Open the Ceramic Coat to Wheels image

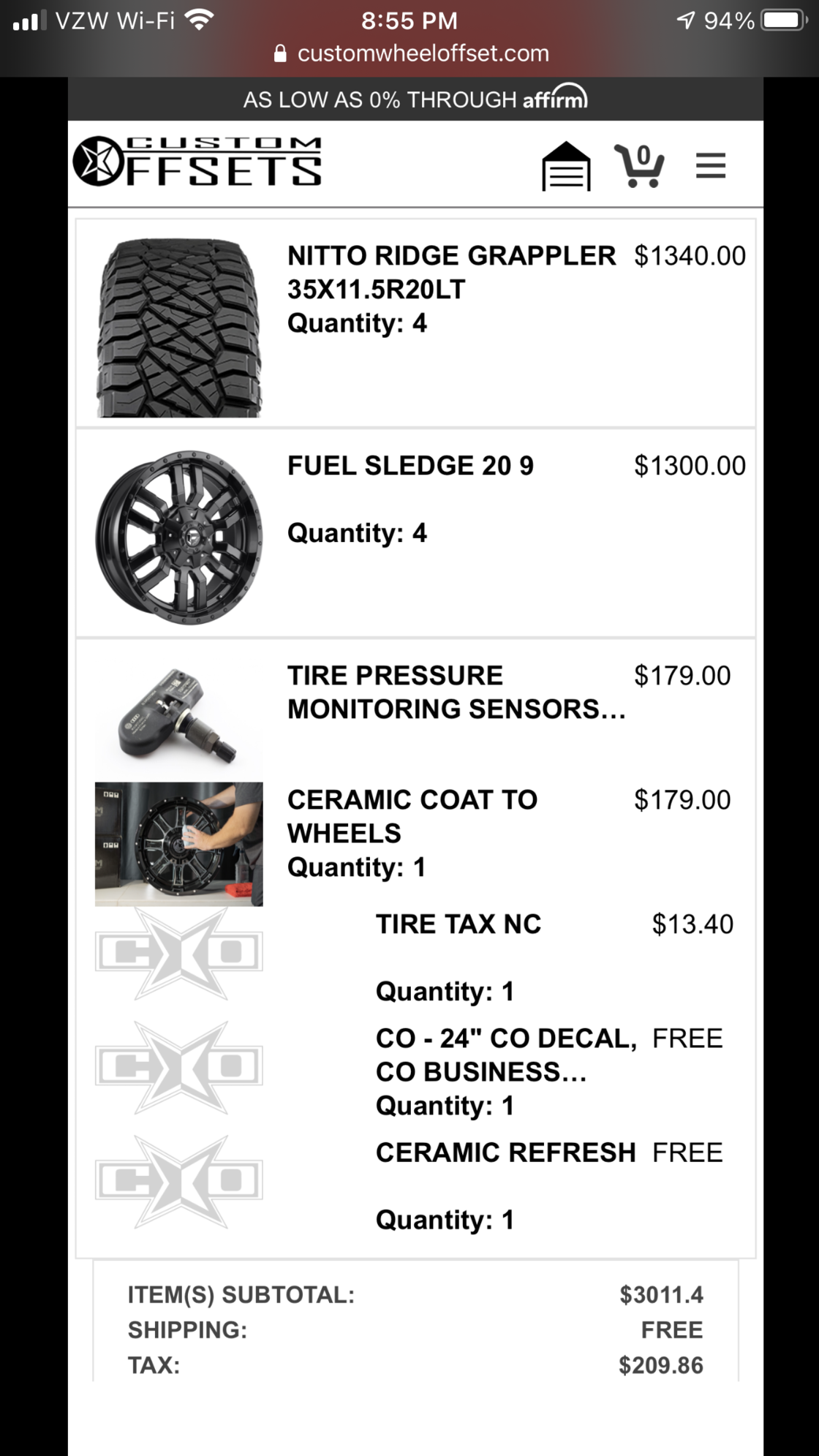point(178,845)
